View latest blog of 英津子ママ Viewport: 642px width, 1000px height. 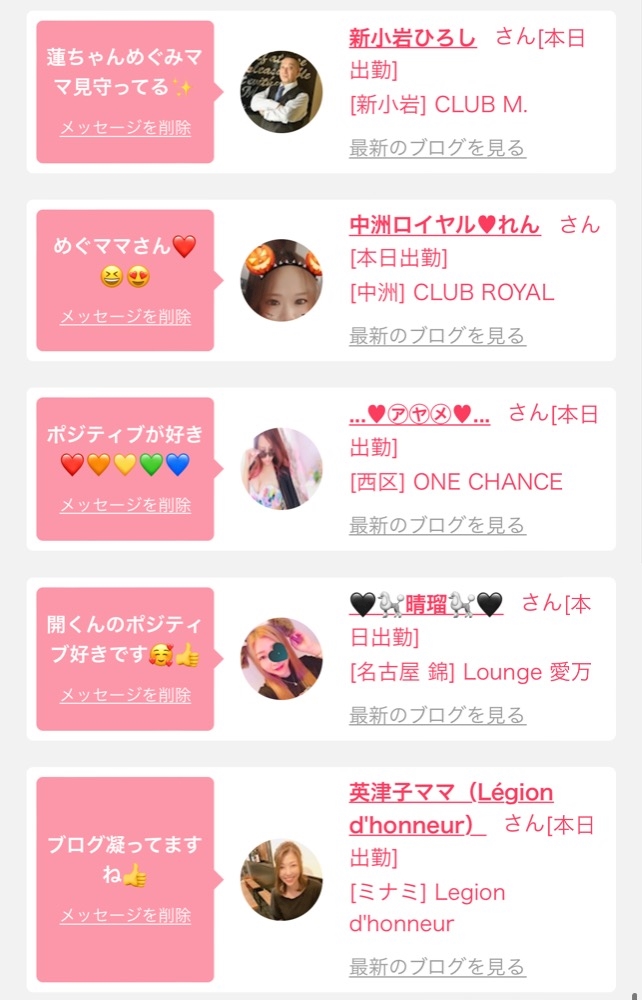tap(436, 967)
